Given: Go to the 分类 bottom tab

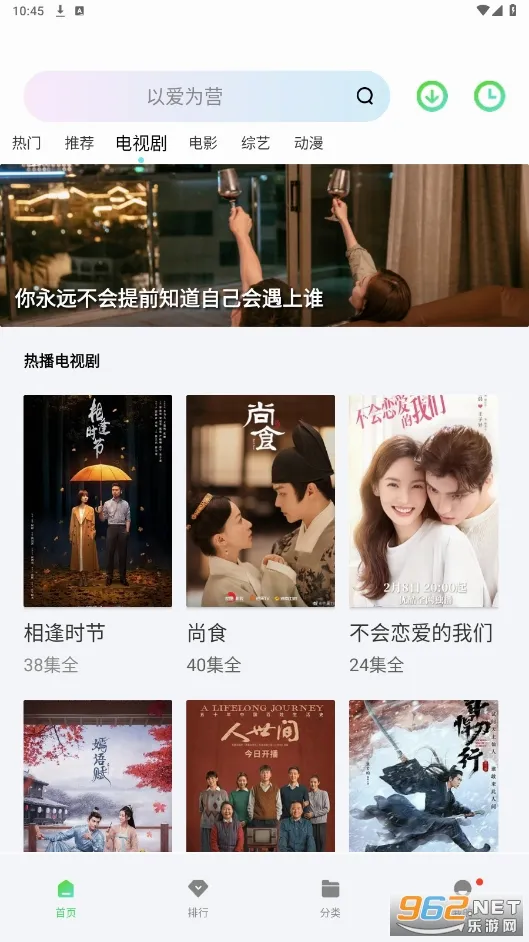Looking at the screenshot, I should point(330,899).
